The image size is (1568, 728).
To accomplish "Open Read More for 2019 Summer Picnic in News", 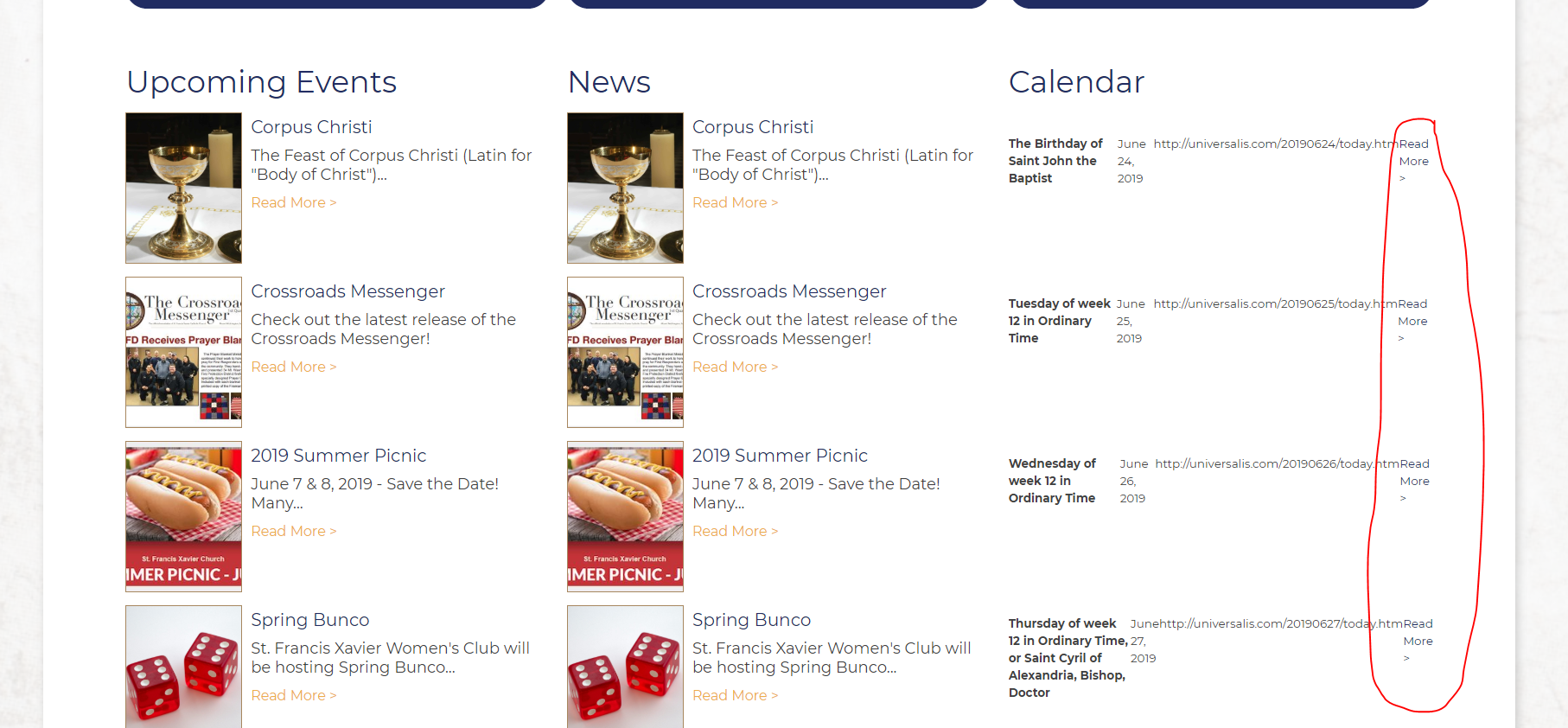I will pyautogui.click(x=735, y=531).
